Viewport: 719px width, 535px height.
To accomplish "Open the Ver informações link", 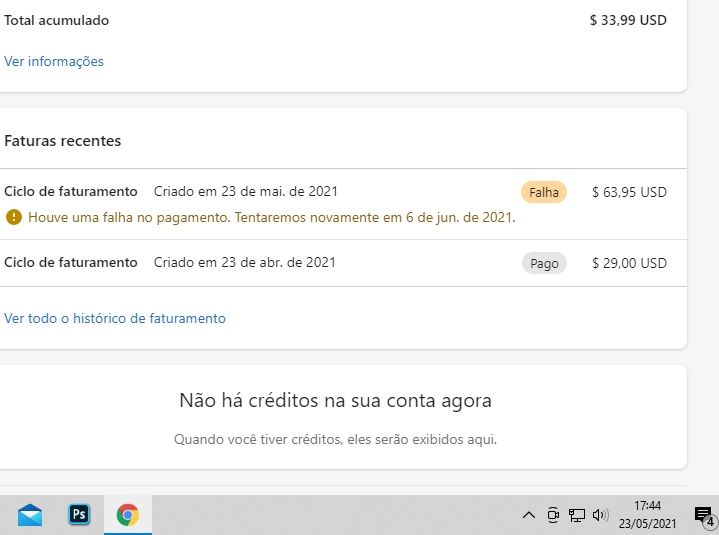I will pos(54,61).
